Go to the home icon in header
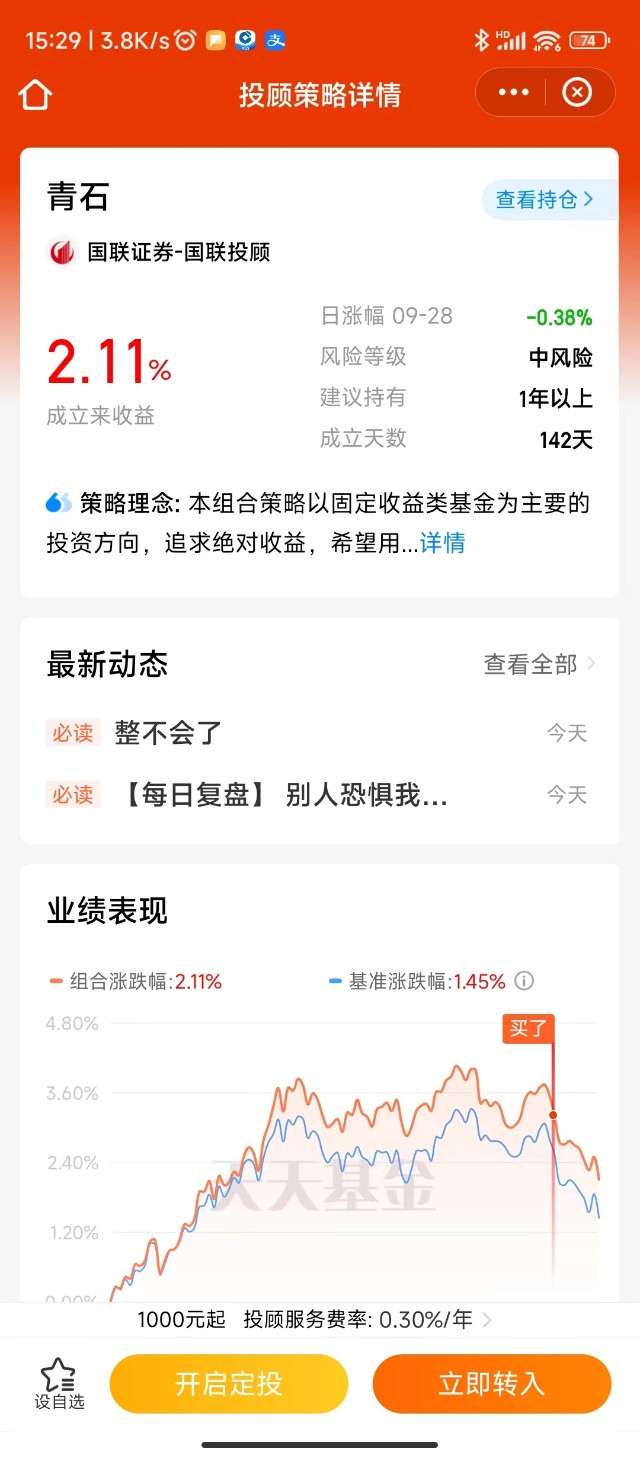The image size is (640, 1458). click(x=35, y=95)
